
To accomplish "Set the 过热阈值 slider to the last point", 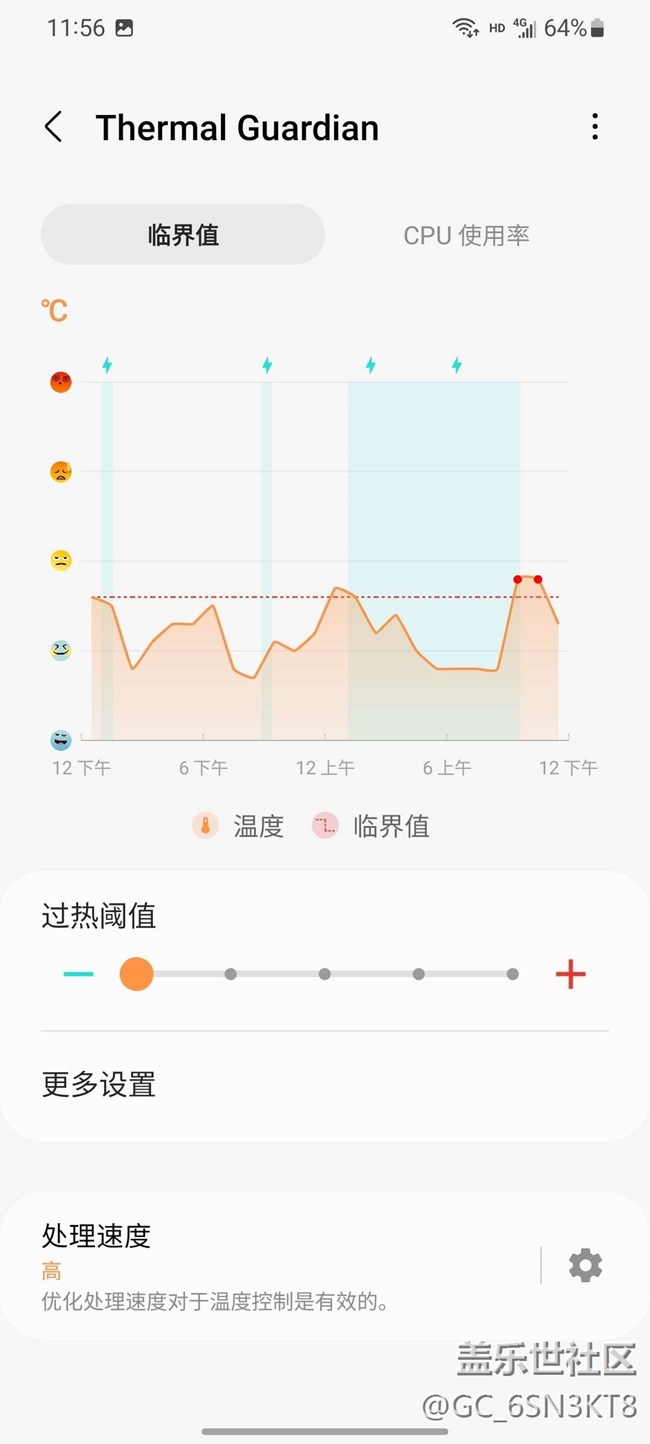I will click(x=512, y=974).
